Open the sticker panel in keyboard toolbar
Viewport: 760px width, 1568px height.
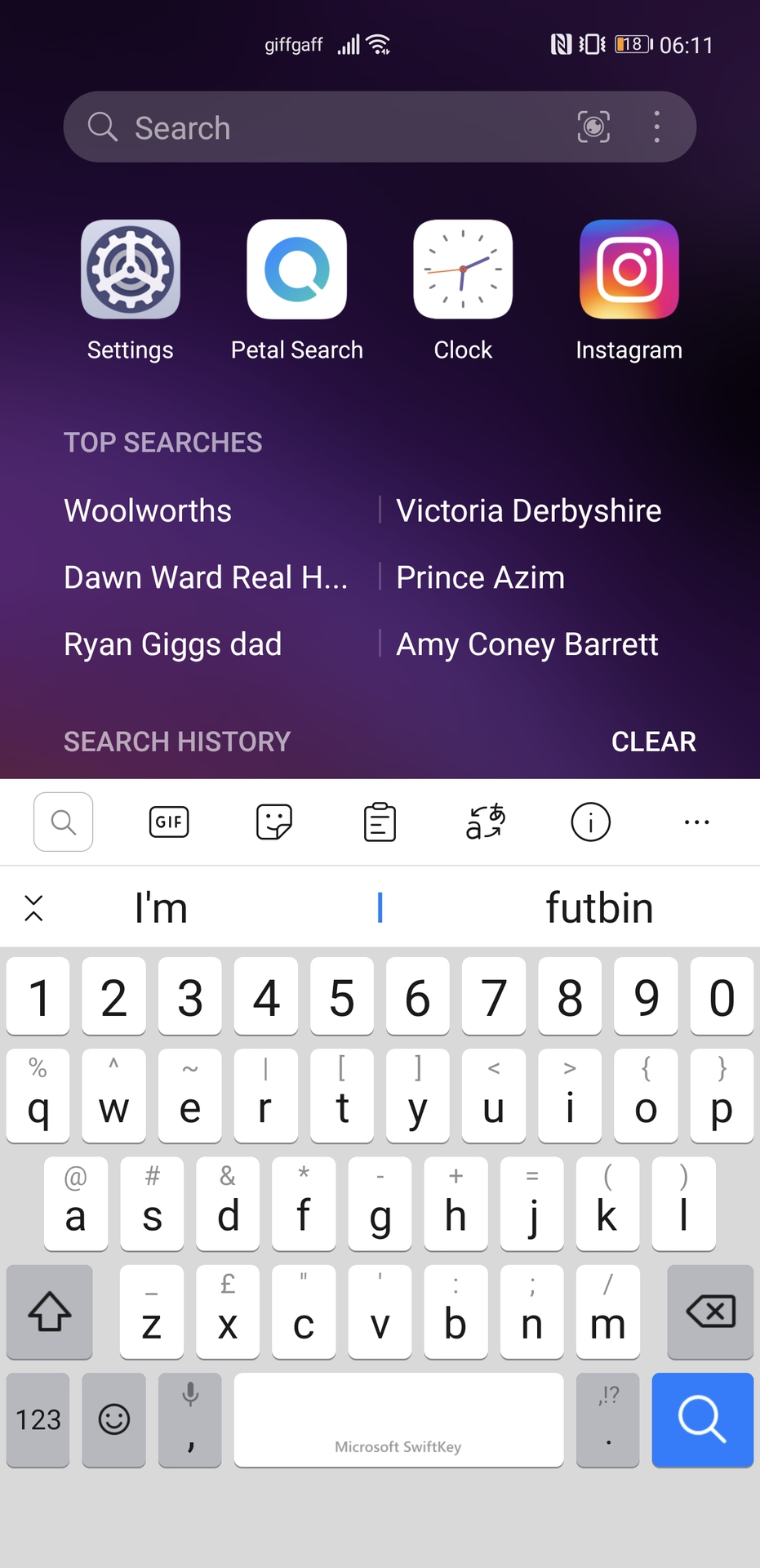(274, 822)
